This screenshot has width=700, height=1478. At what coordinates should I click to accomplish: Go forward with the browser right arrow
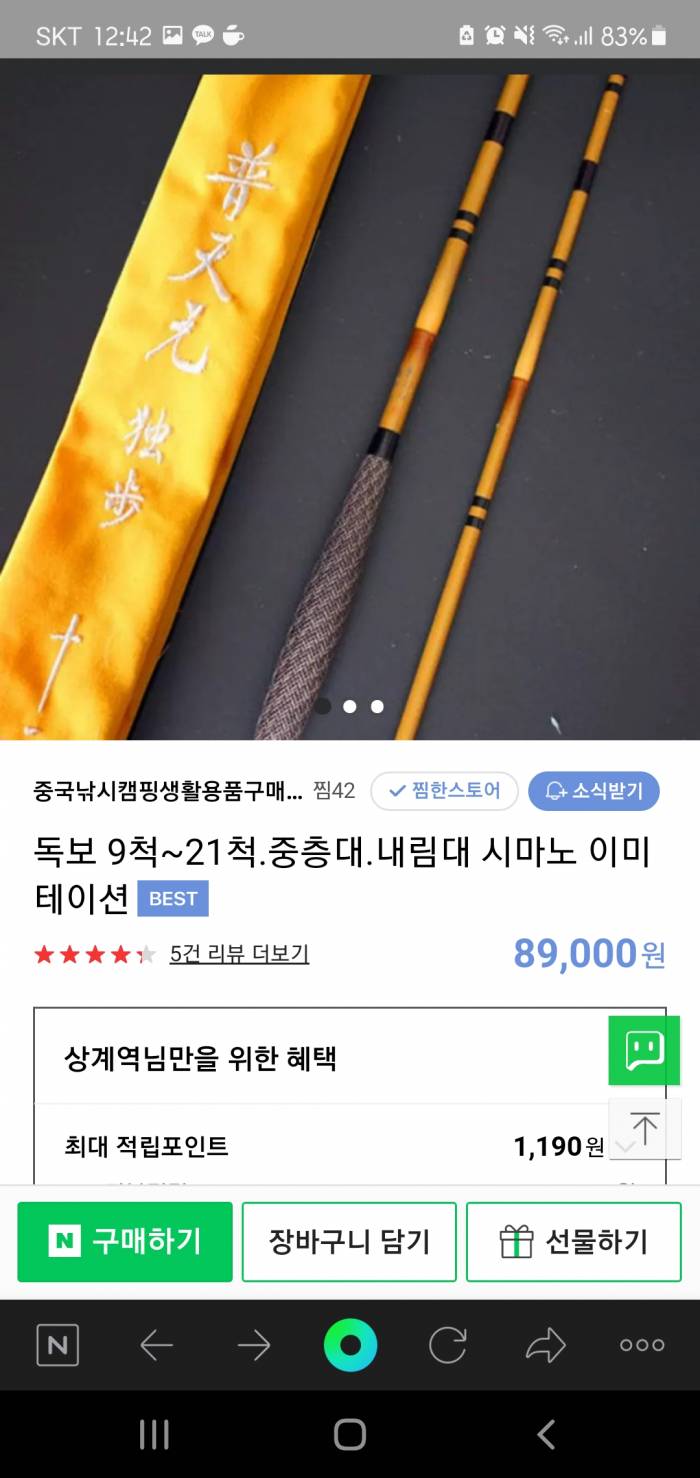pyautogui.click(x=254, y=1345)
